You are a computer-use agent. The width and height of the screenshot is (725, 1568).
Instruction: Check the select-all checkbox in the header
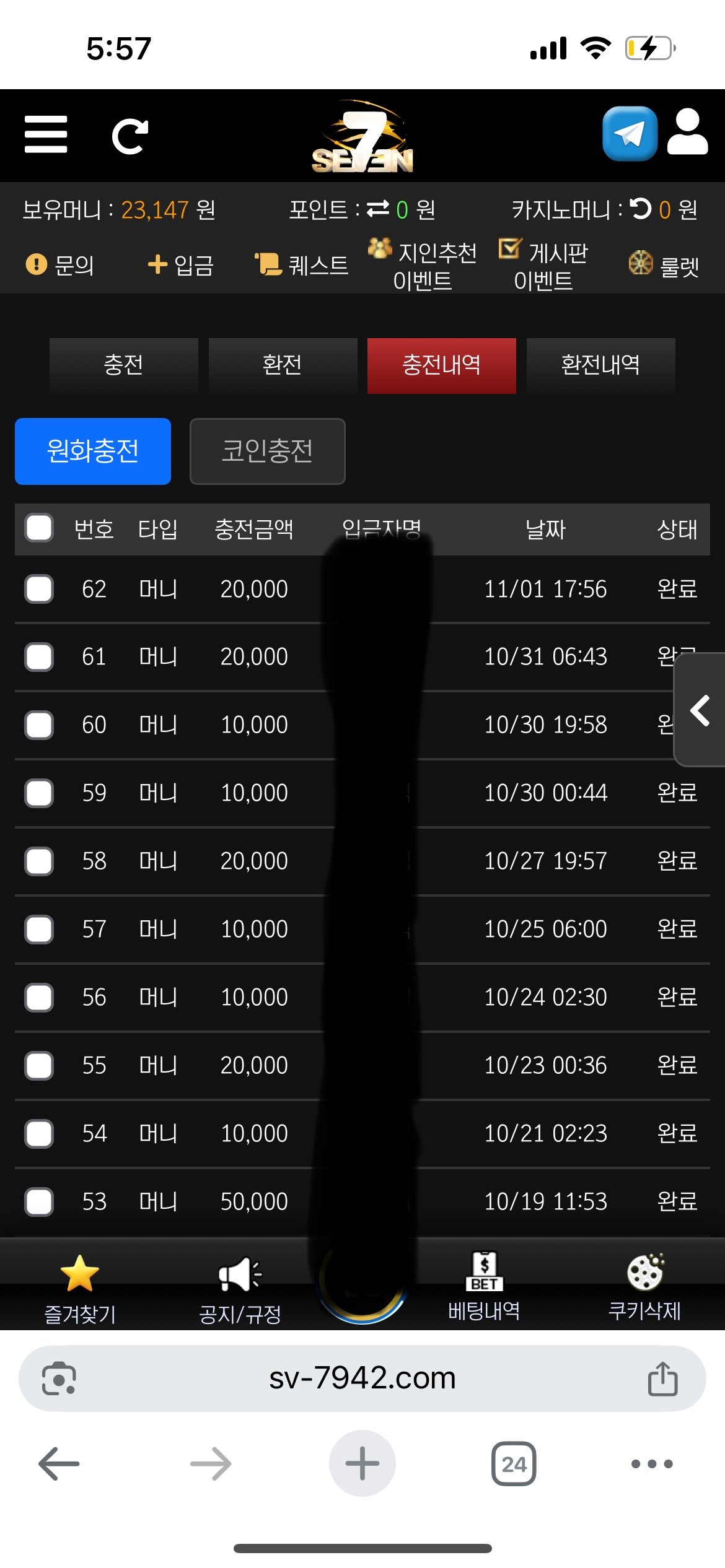[x=39, y=528]
